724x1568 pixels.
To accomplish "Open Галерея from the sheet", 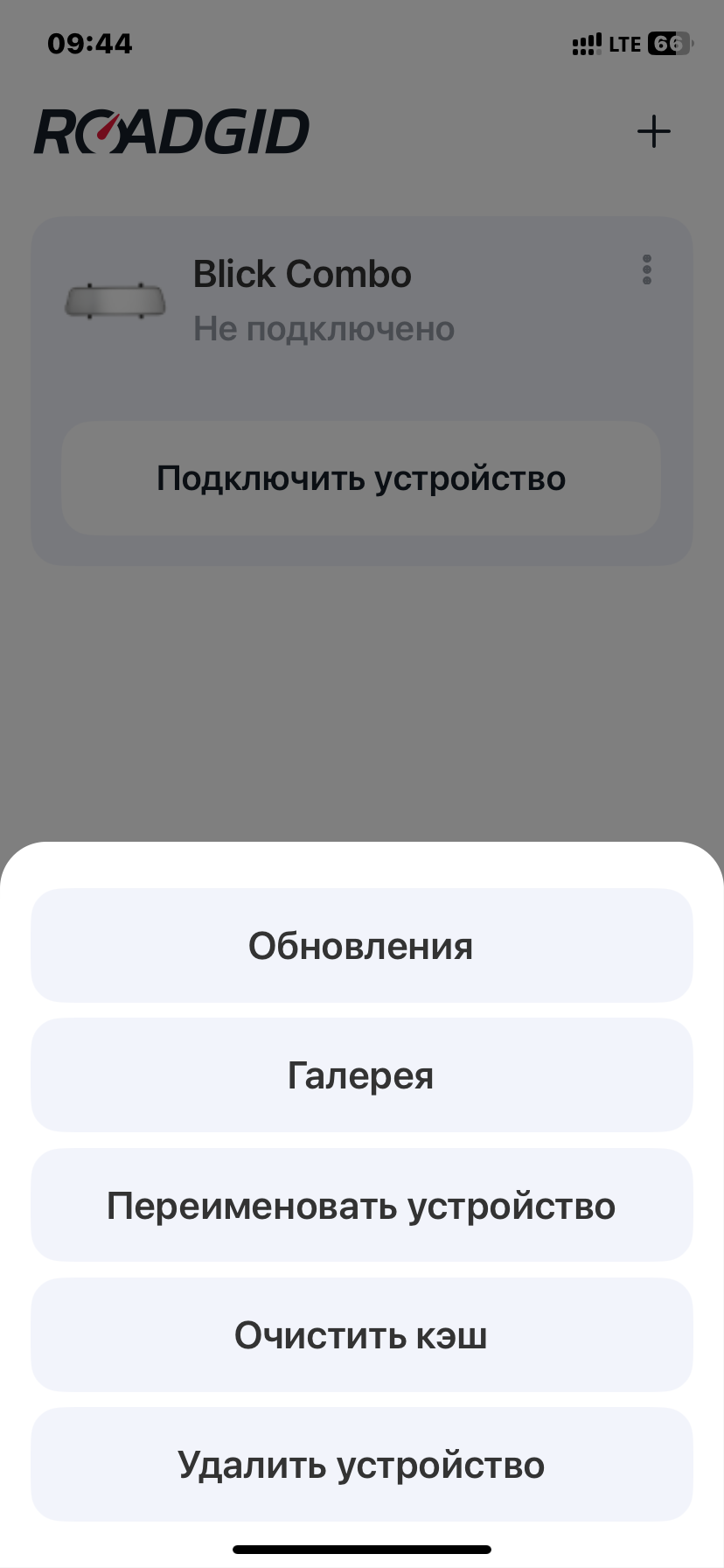I will tap(361, 1075).
